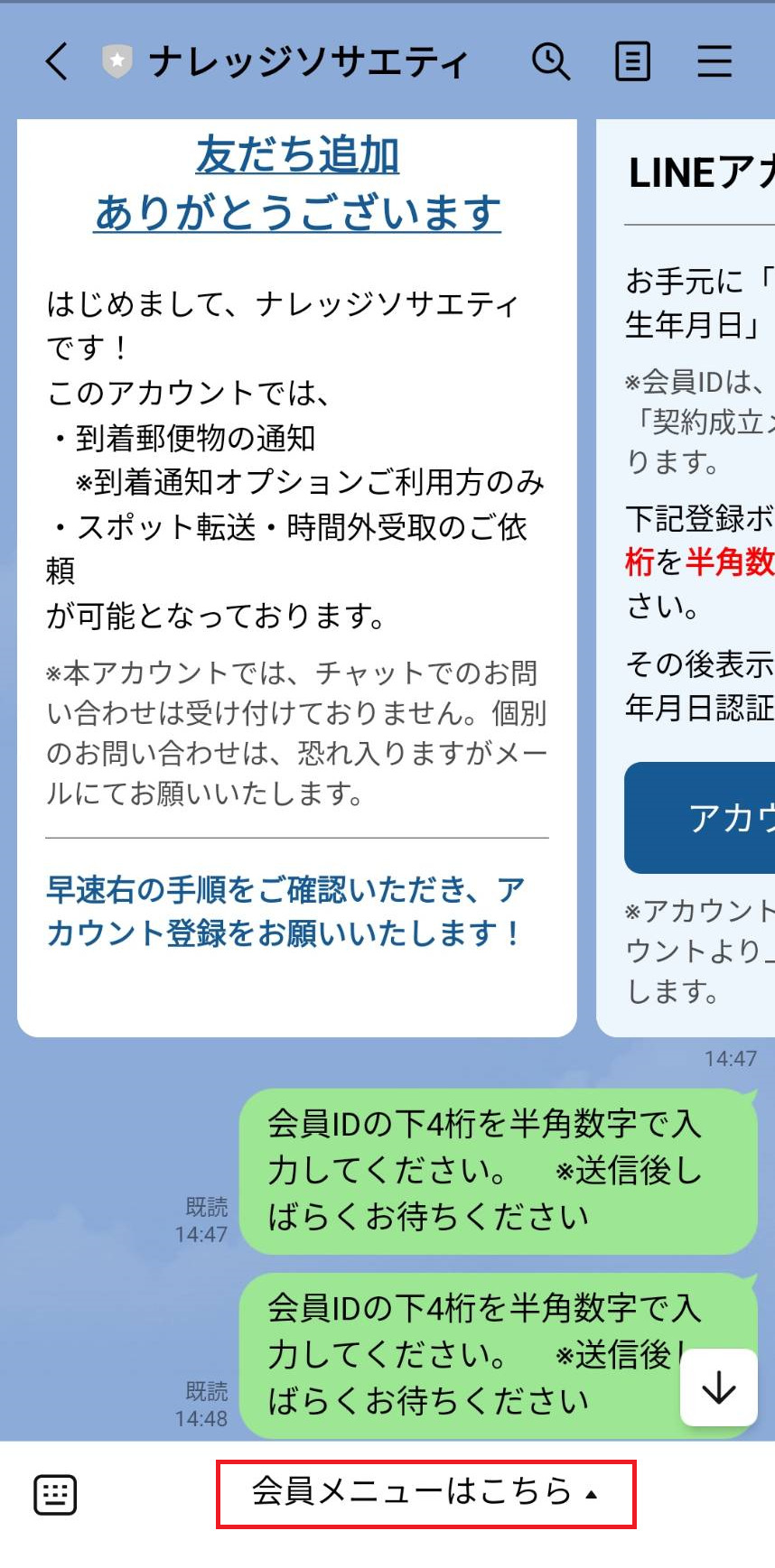This screenshot has height=1568, width=775.
Task: Tap the アカウント blue button
Action: click(x=701, y=818)
